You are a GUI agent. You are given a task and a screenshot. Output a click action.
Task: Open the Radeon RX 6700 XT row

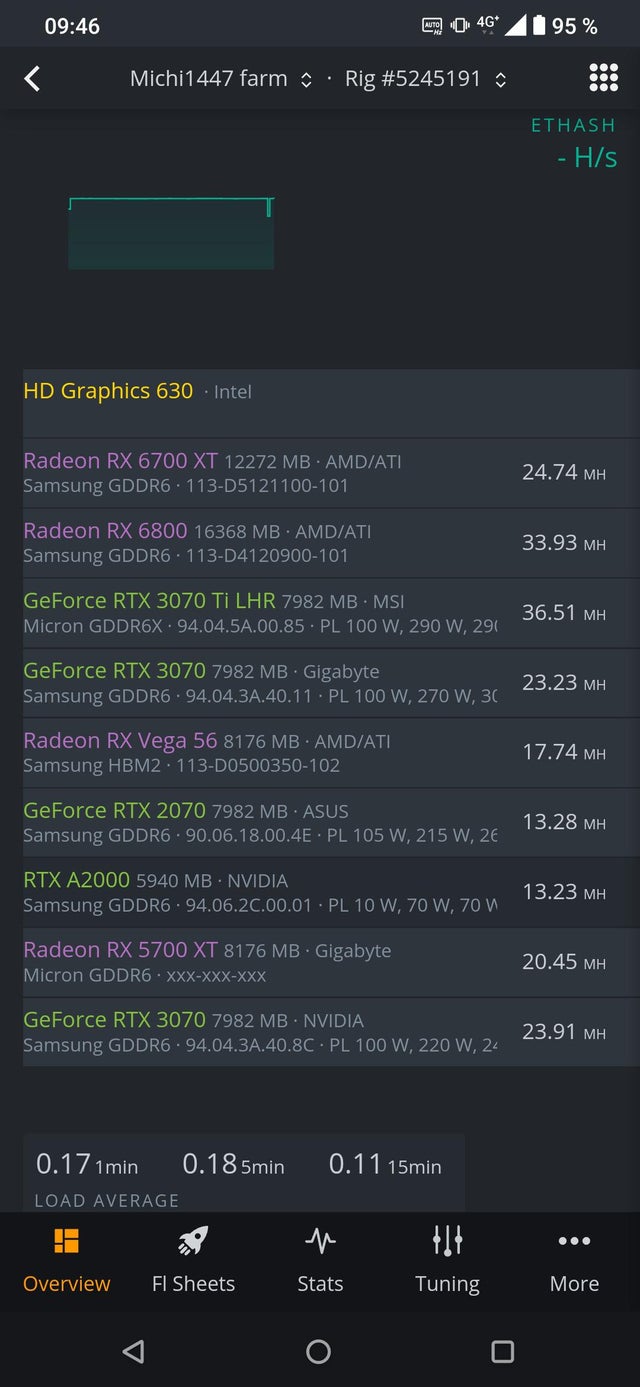tap(331, 473)
